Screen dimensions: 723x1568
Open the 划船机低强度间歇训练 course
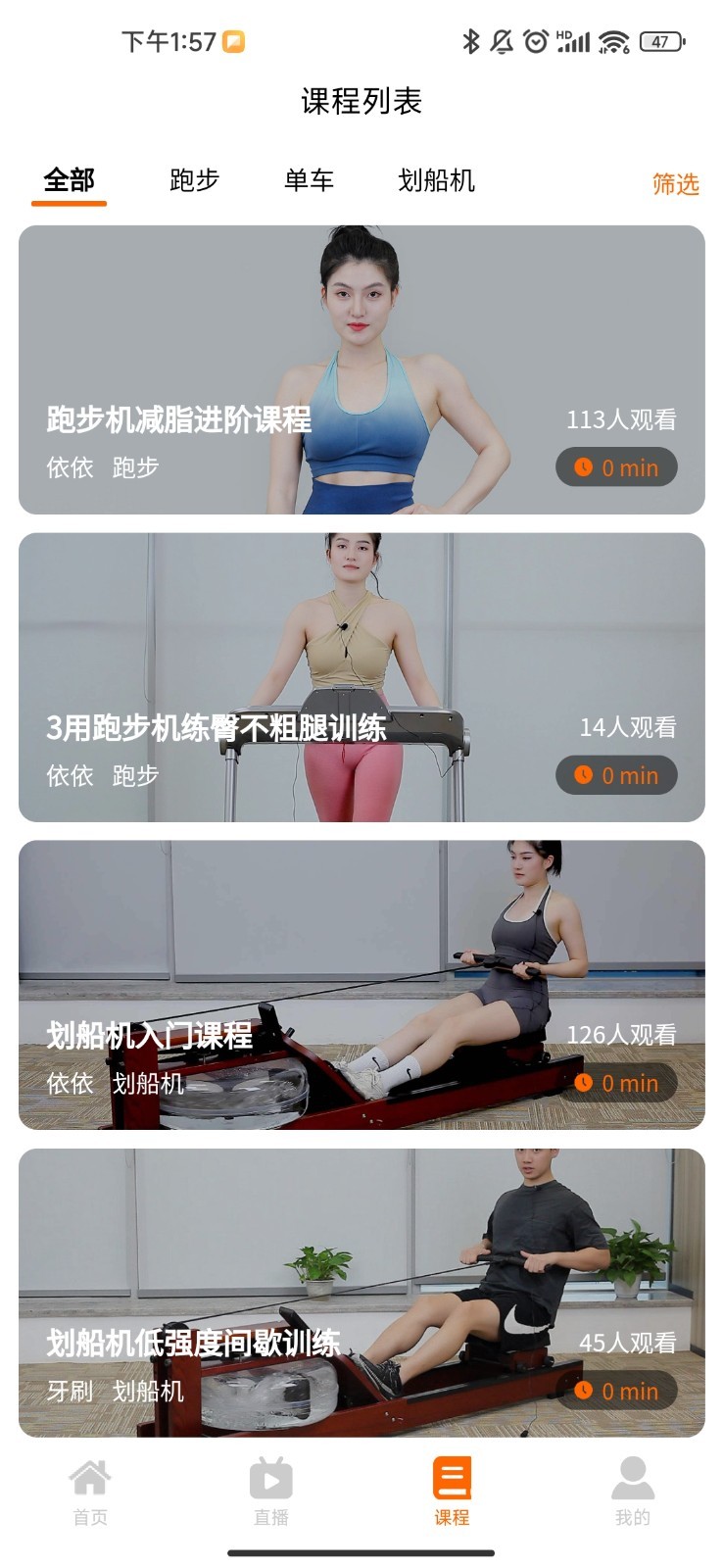pyautogui.click(x=361, y=1293)
